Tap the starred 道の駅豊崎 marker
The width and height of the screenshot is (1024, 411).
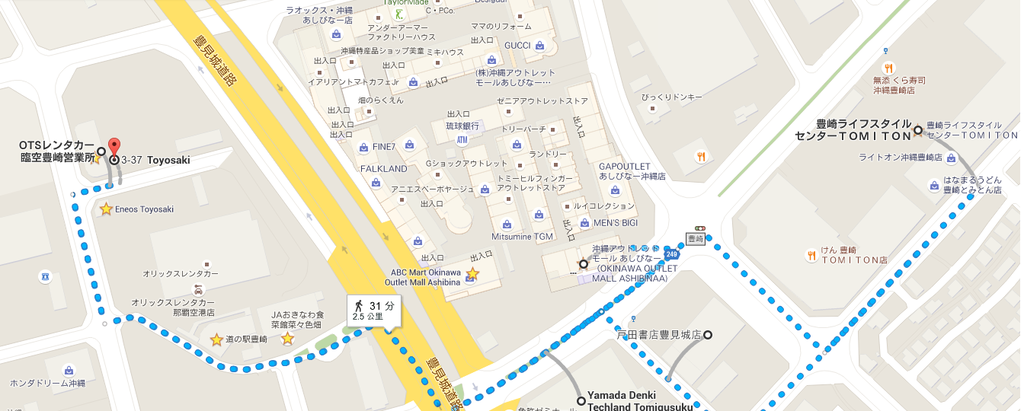[216, 340]
